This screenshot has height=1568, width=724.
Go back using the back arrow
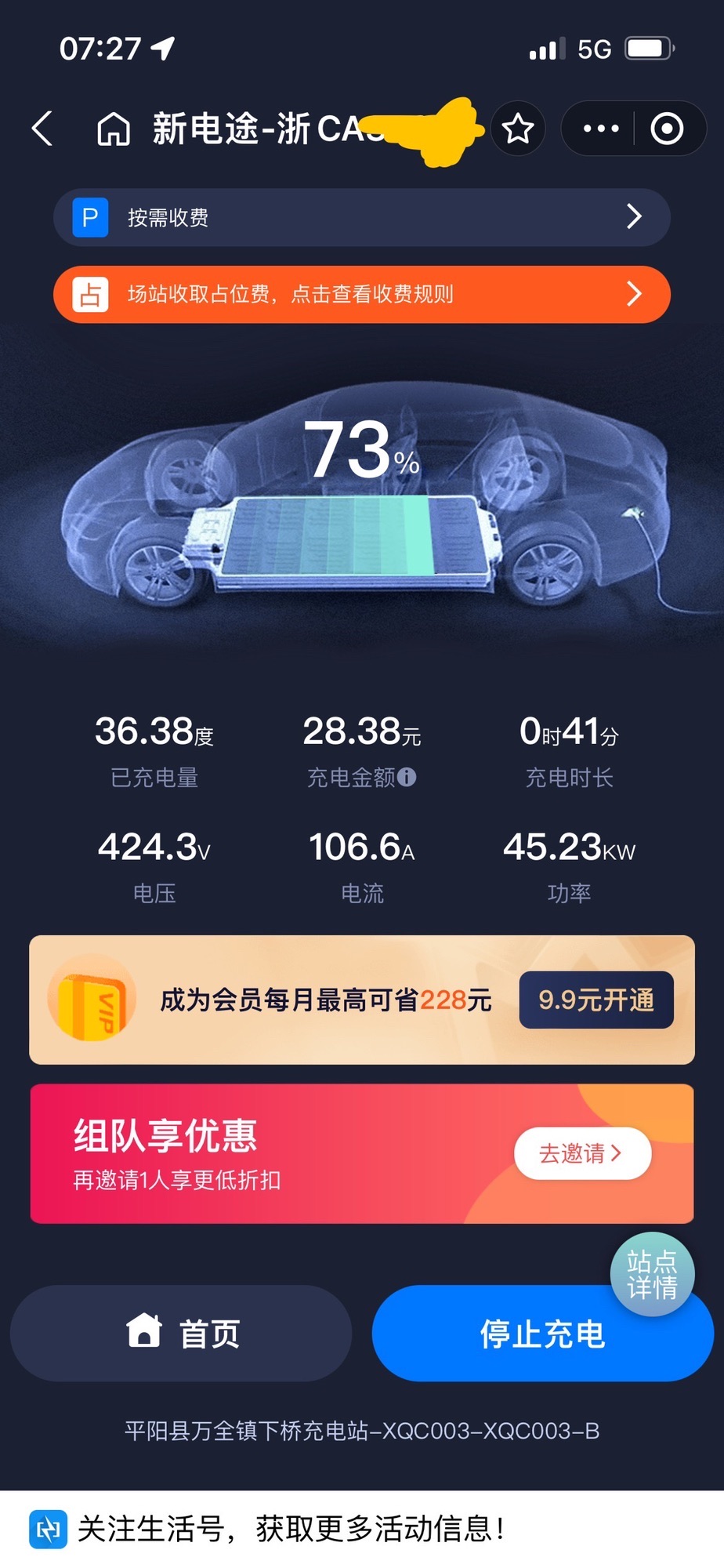click(x=43, y=129)
